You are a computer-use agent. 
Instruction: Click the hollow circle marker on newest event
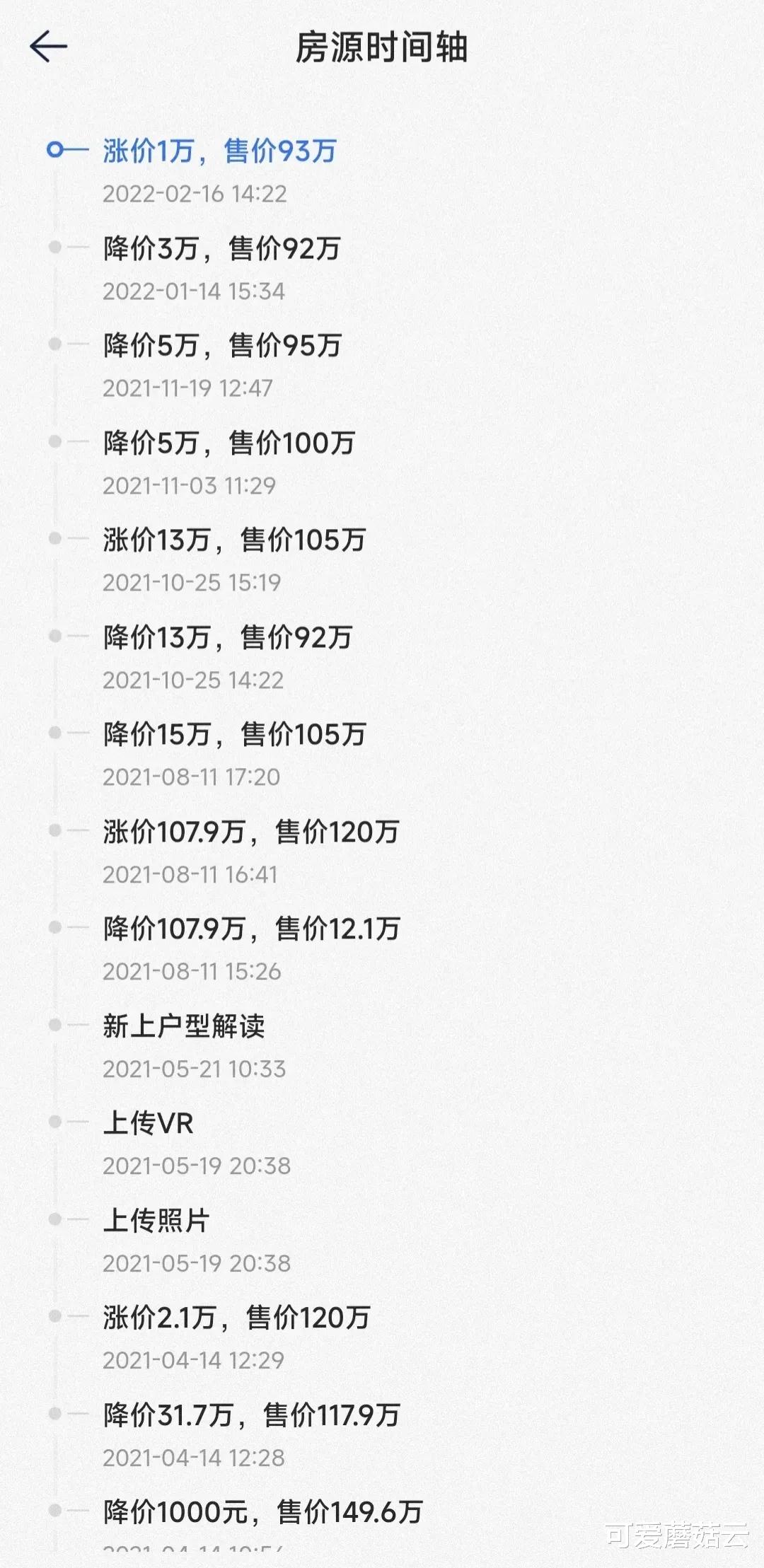[53, 150]
